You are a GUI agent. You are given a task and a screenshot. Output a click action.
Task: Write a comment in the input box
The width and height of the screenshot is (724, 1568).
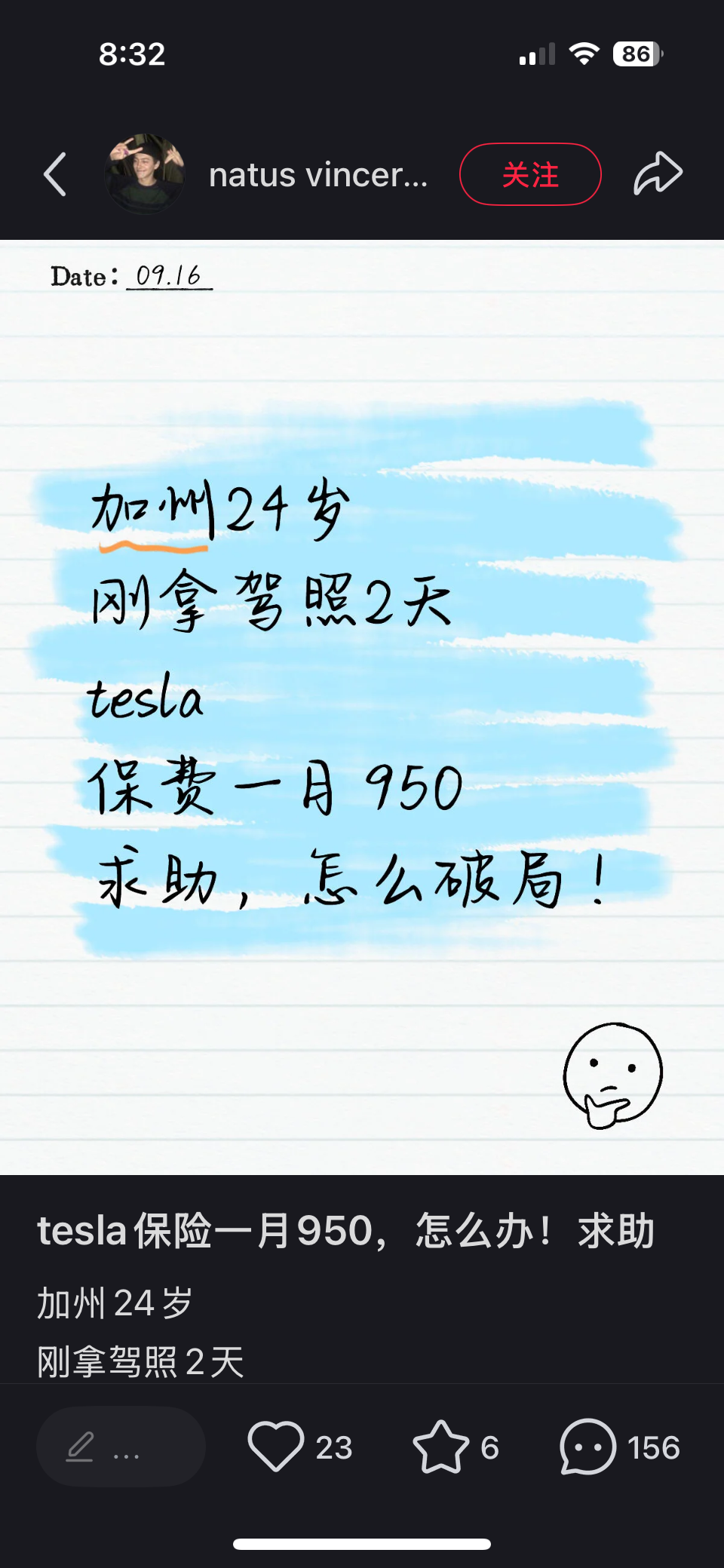[121, 1447]
